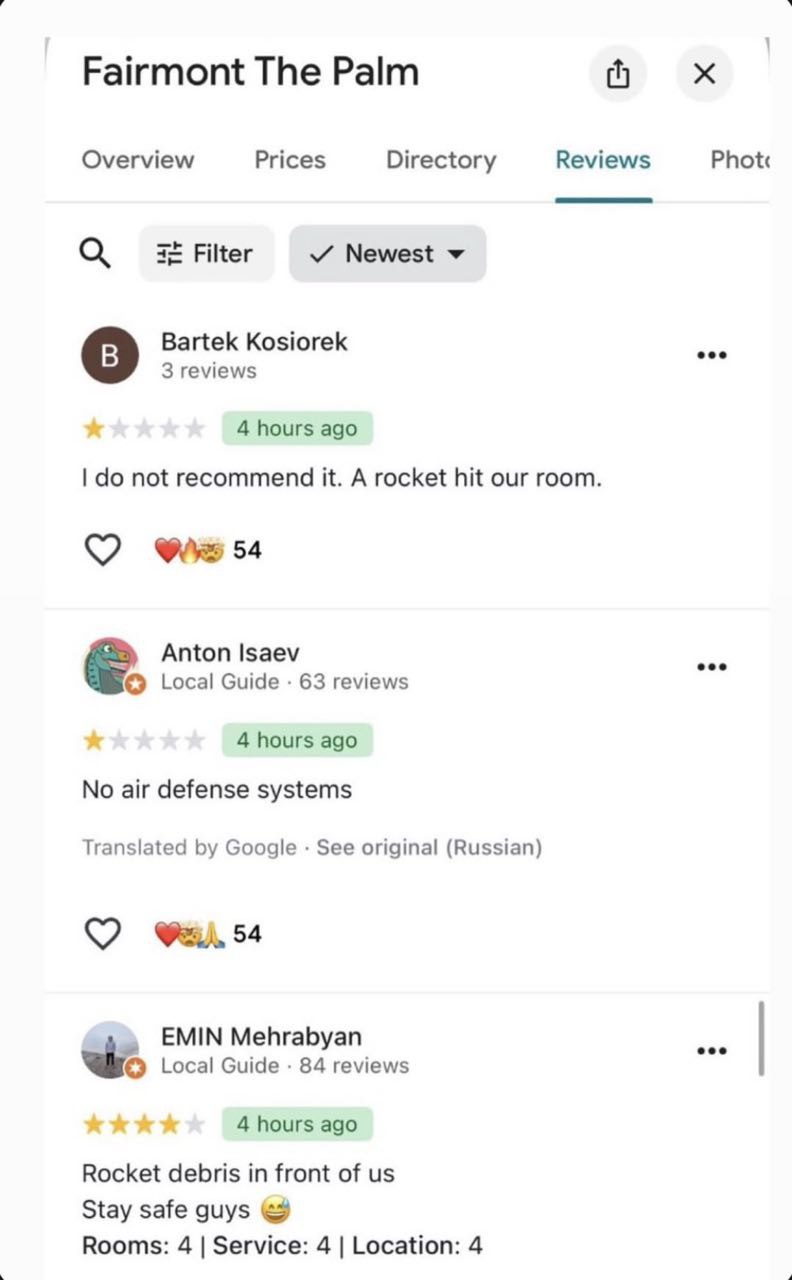Select the Reviews tab
Screen dimensions: 792x1280
click(x=603, y=160)
